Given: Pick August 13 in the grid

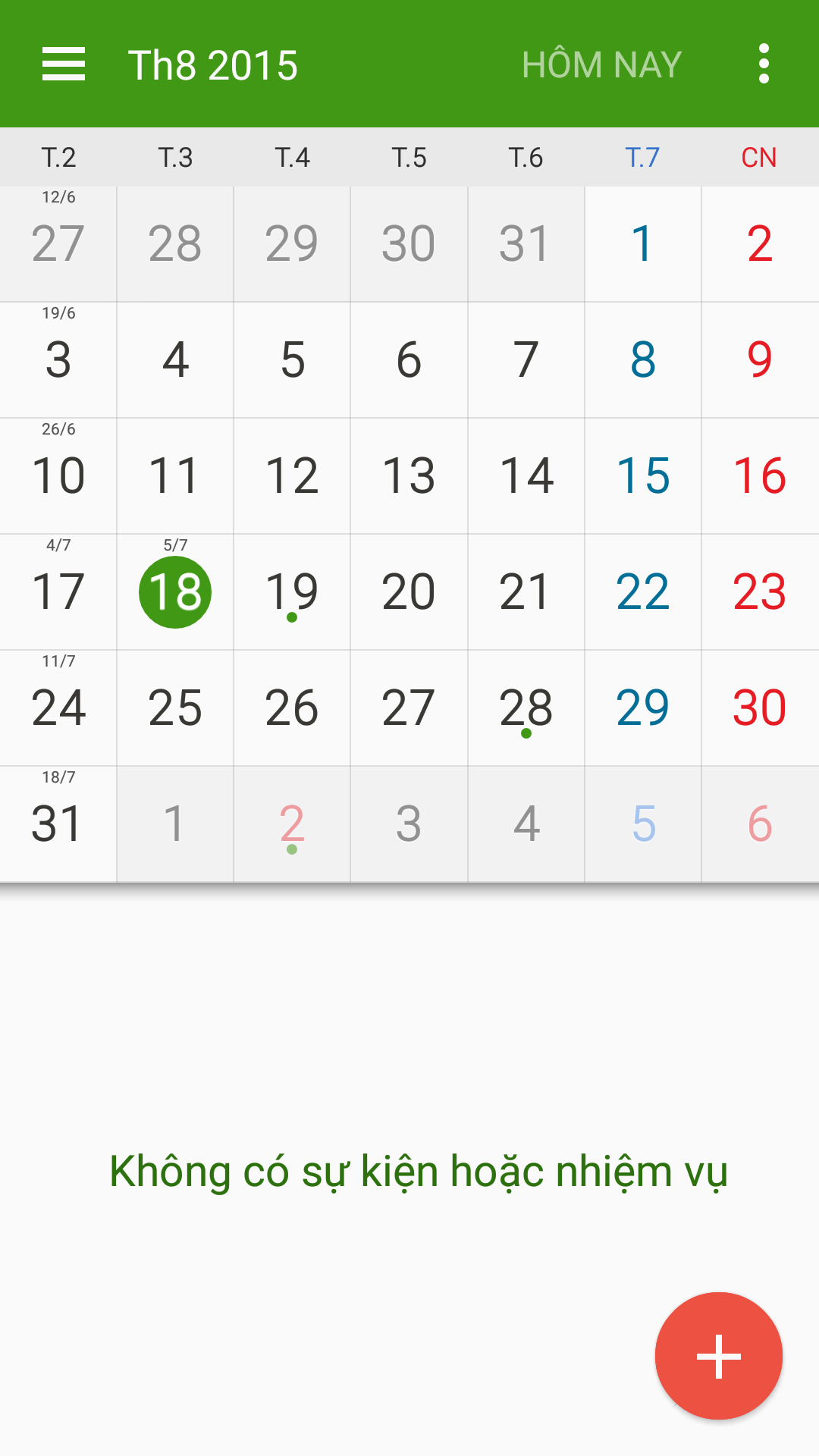Looking at the screenshot, I should tap(409, 476).
